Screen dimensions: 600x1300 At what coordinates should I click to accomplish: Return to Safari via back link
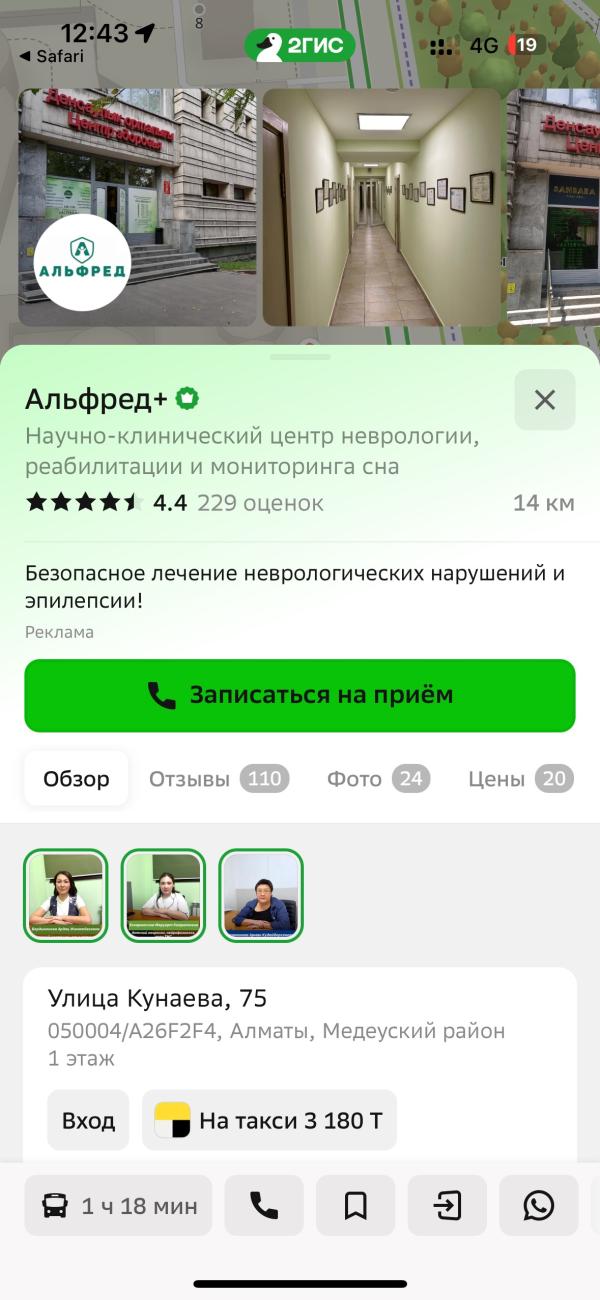[x=52, y=56]
